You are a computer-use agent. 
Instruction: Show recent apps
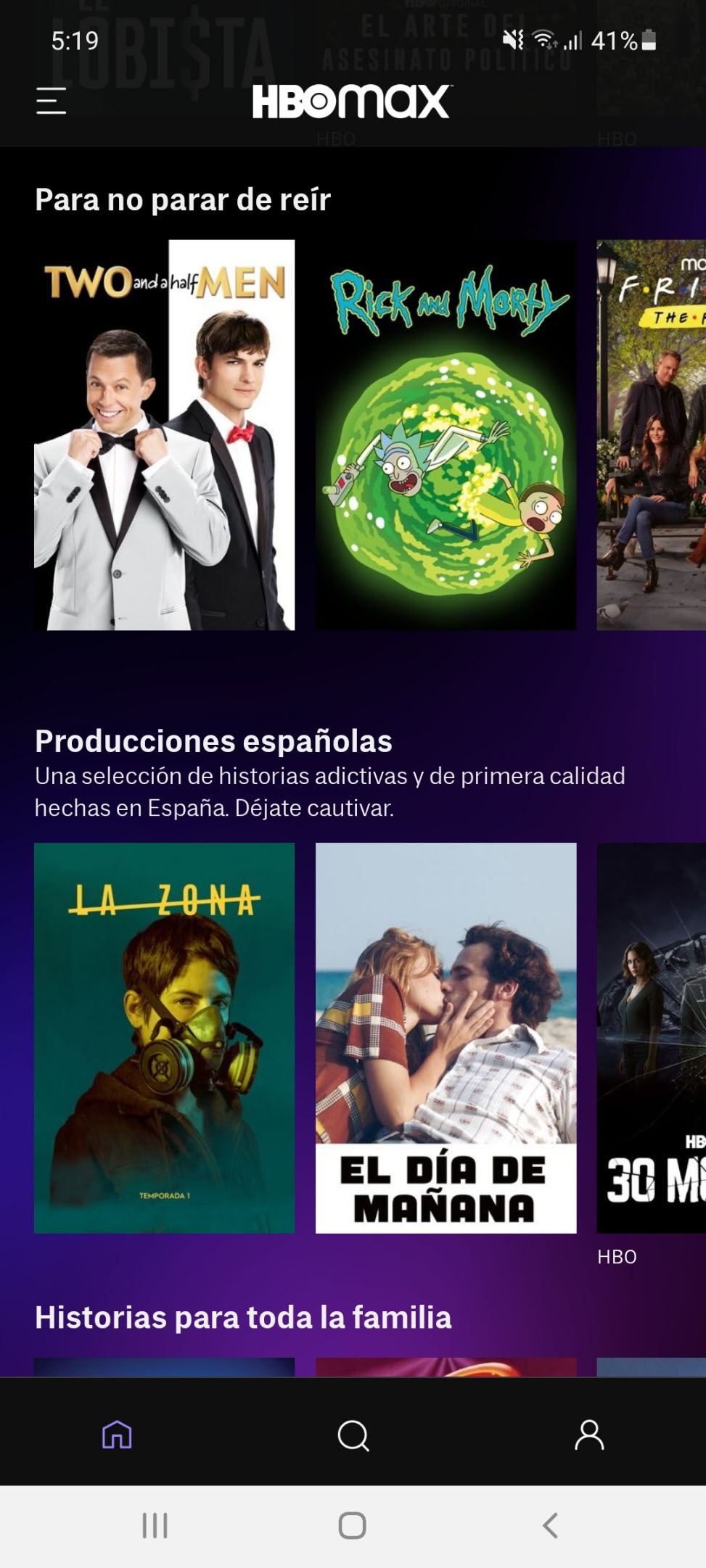click(x=155, y=1525)
